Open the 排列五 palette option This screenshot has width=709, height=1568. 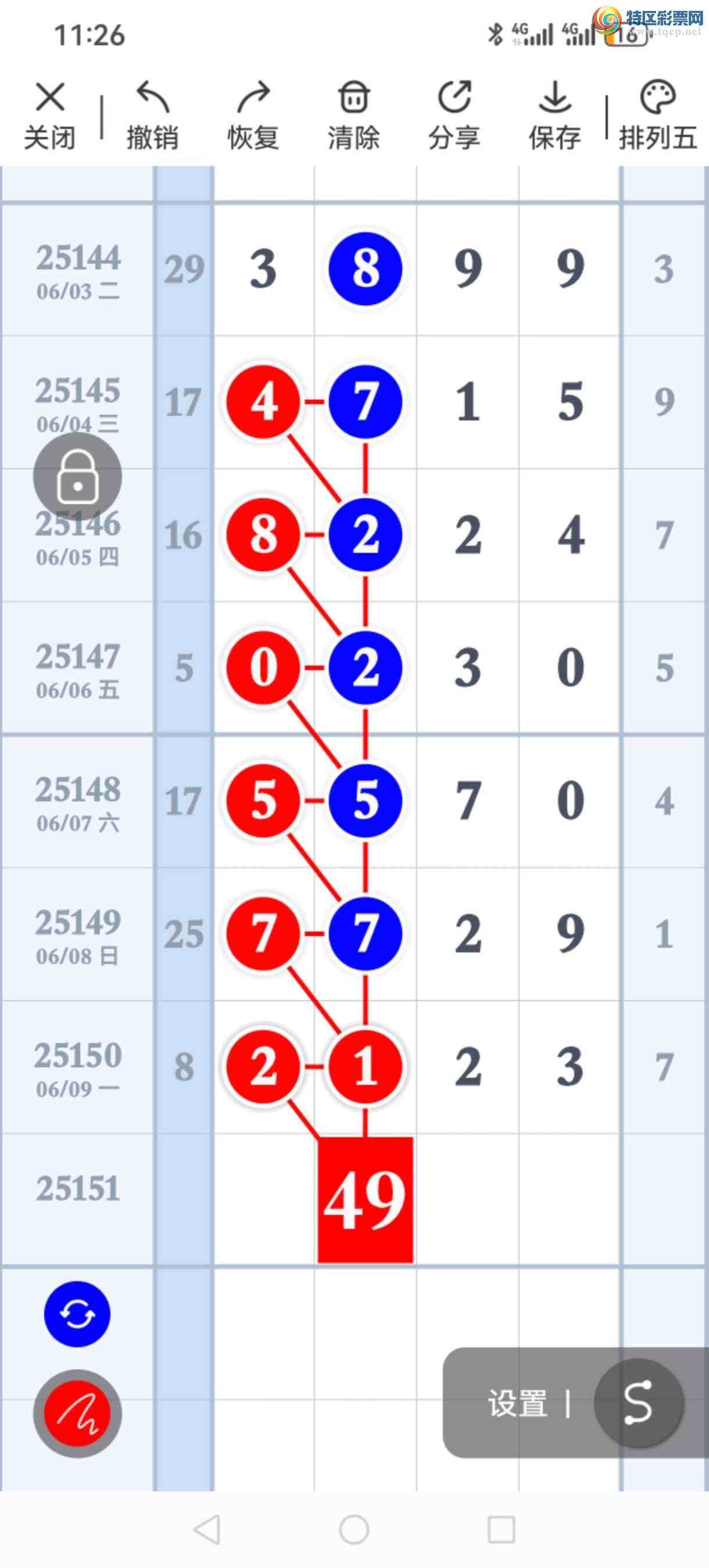(x=658, y=114)
